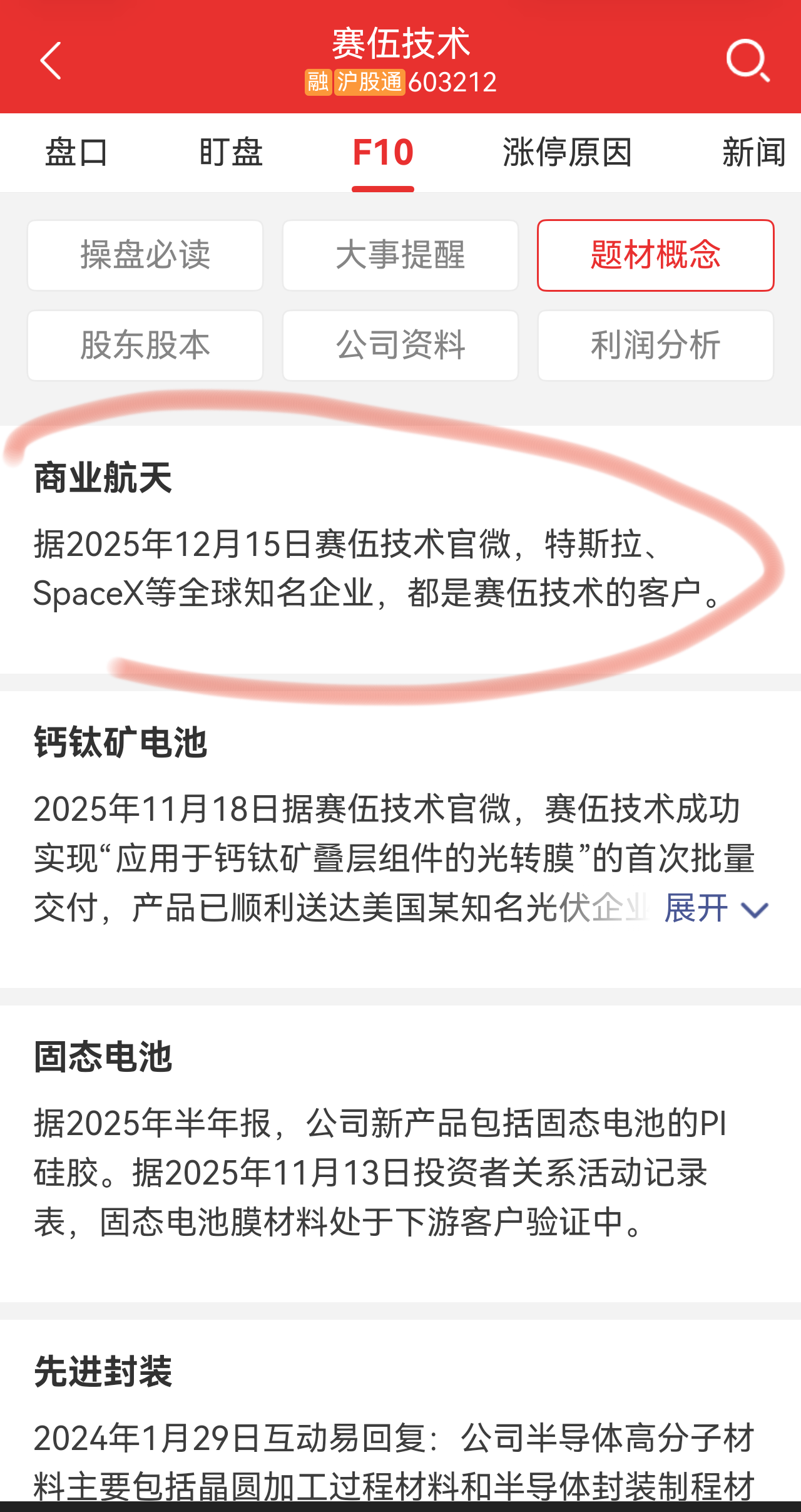Image resolution: width=801 pixels, height=1512 pixels.
Task: Expand the 钙钛矿电池 description with 展开
Action: coord(715,908)
